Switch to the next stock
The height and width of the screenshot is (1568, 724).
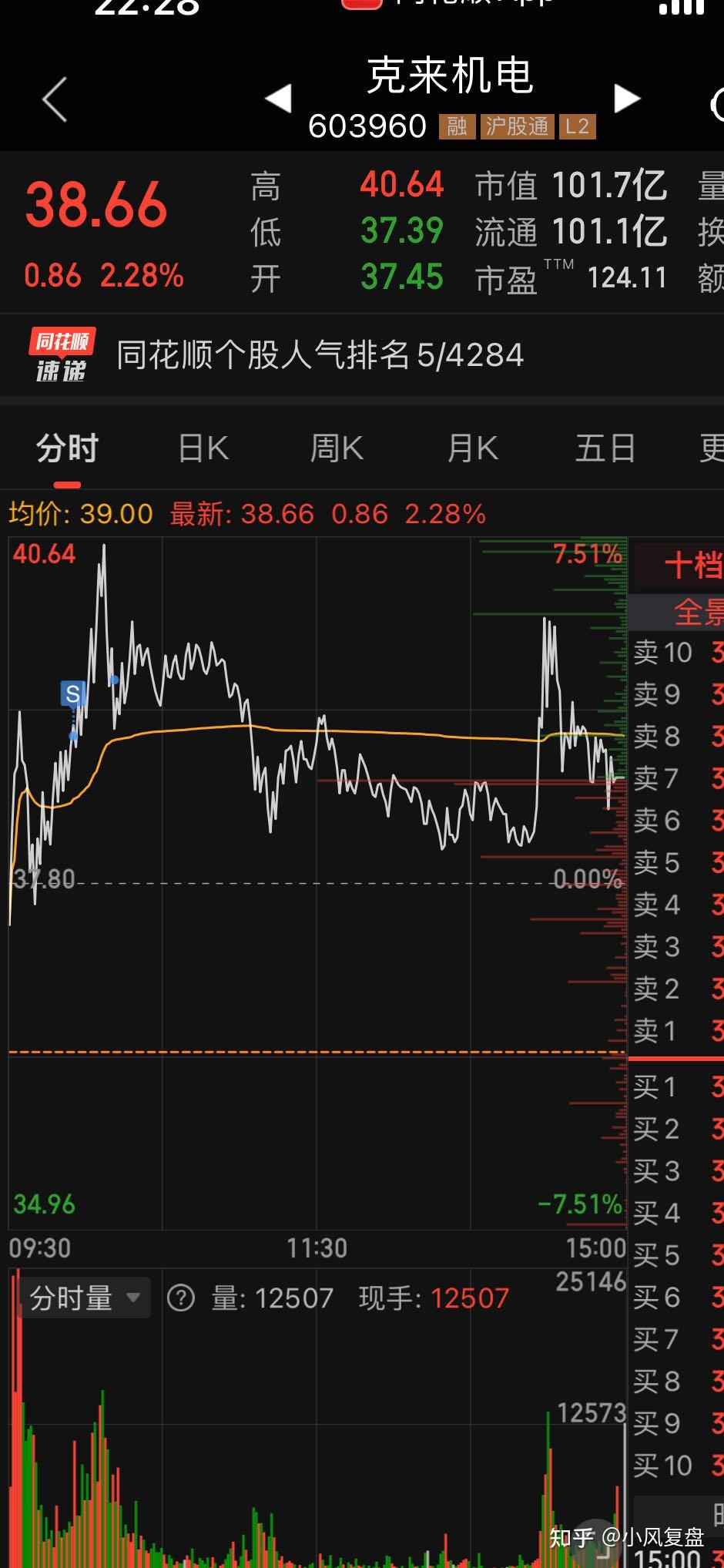point(627,99)
